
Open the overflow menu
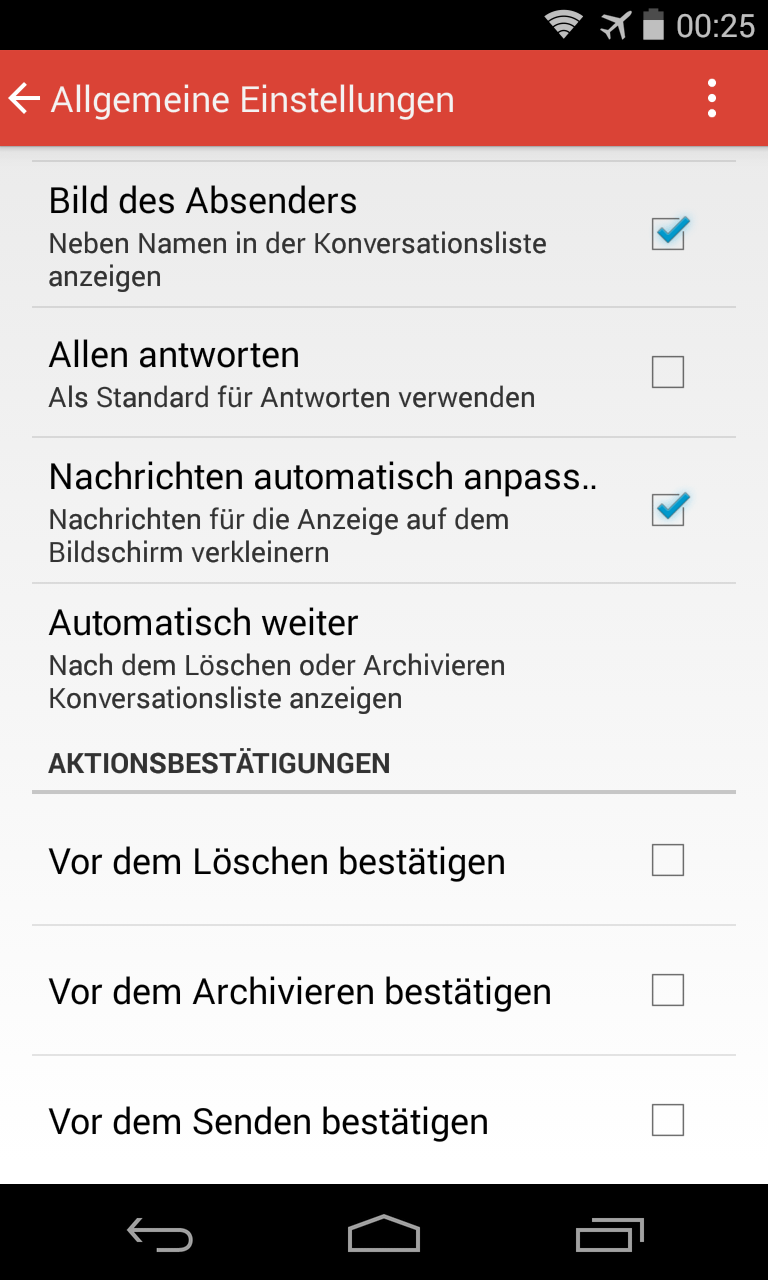[x=711, y=99]
